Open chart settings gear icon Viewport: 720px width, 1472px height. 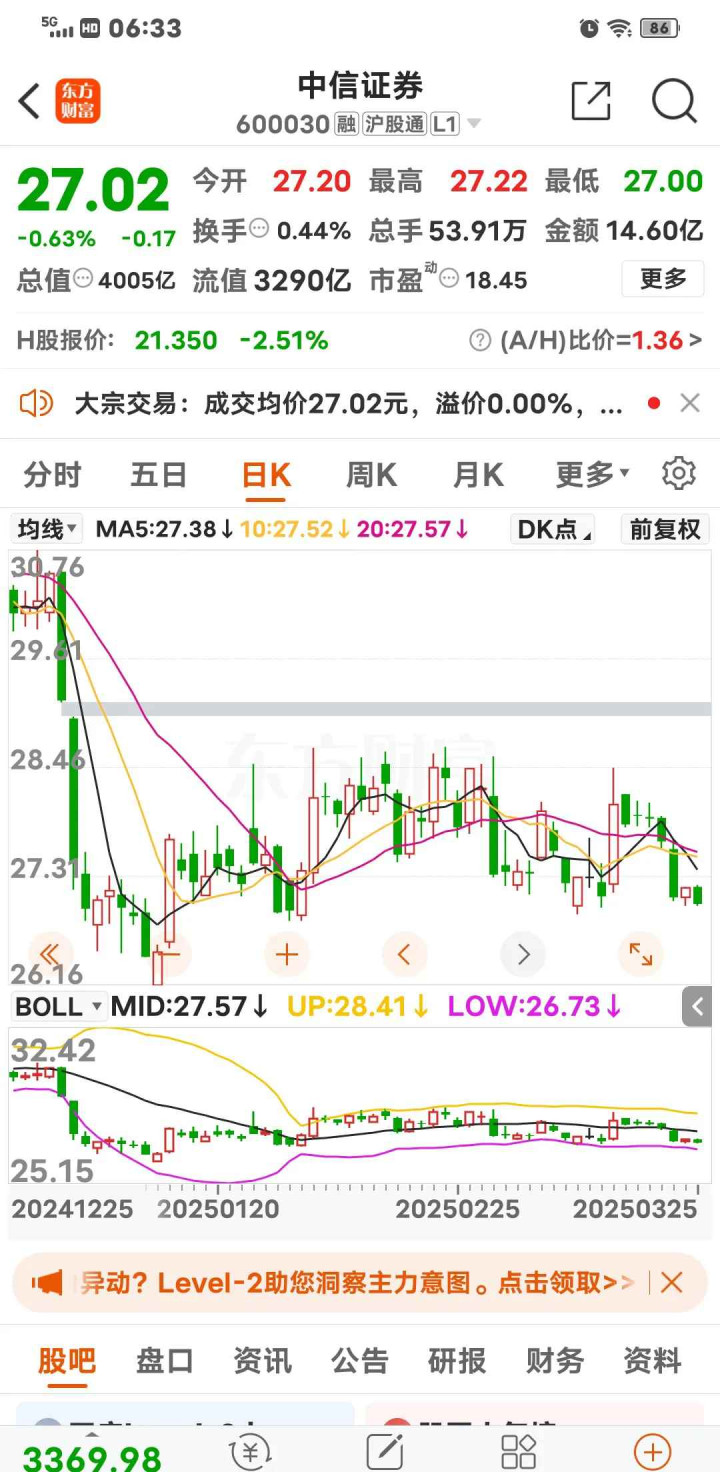679,474
